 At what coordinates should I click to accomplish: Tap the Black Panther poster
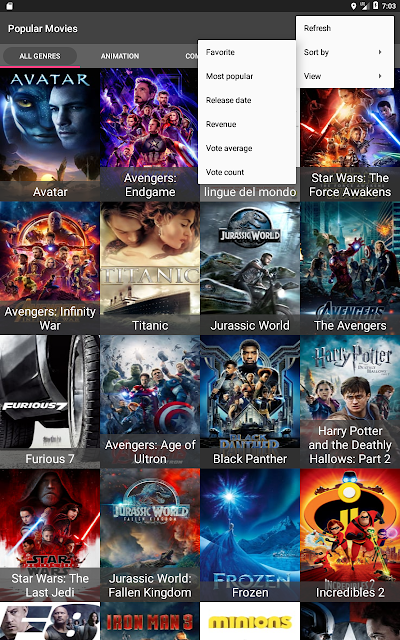[x=250, y=401]
